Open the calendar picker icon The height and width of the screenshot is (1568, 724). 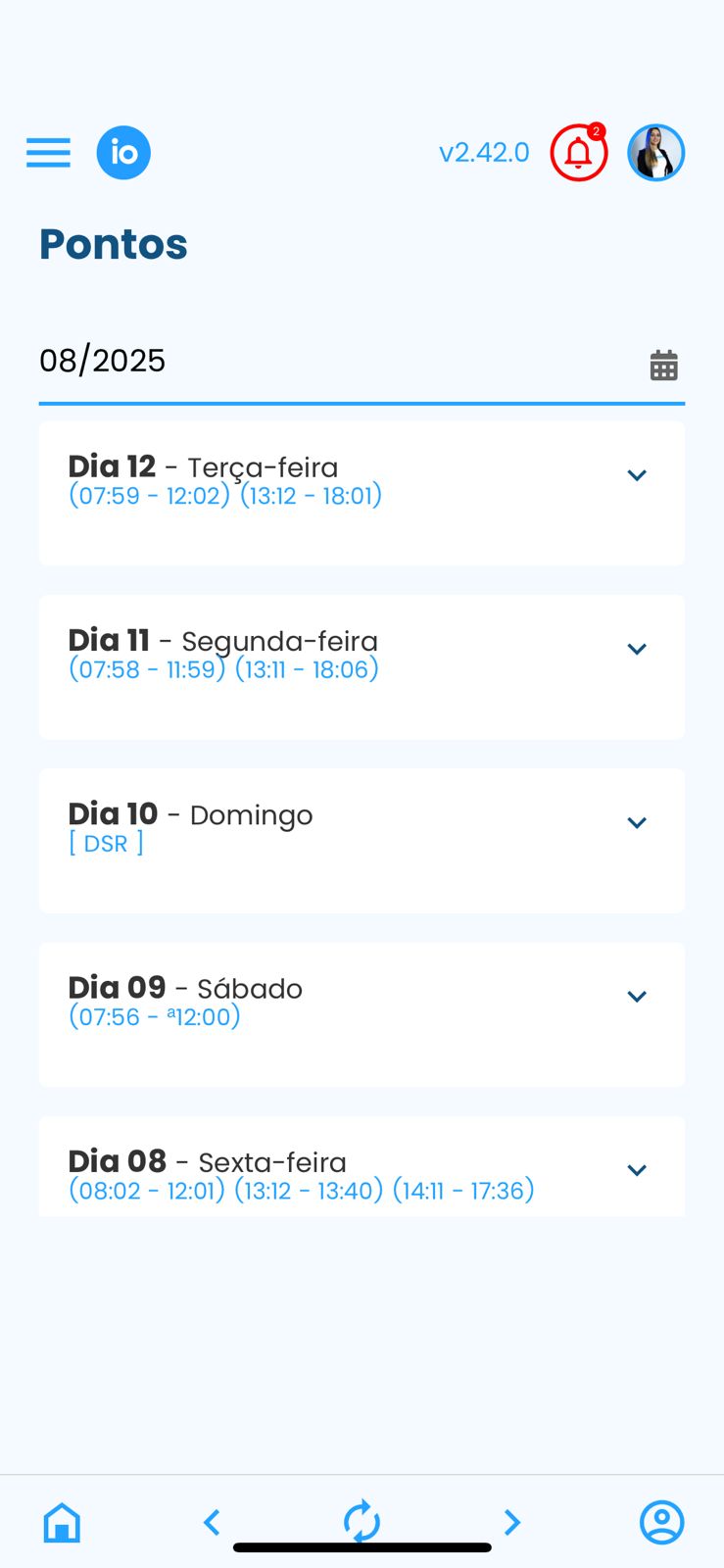(664, 365)
